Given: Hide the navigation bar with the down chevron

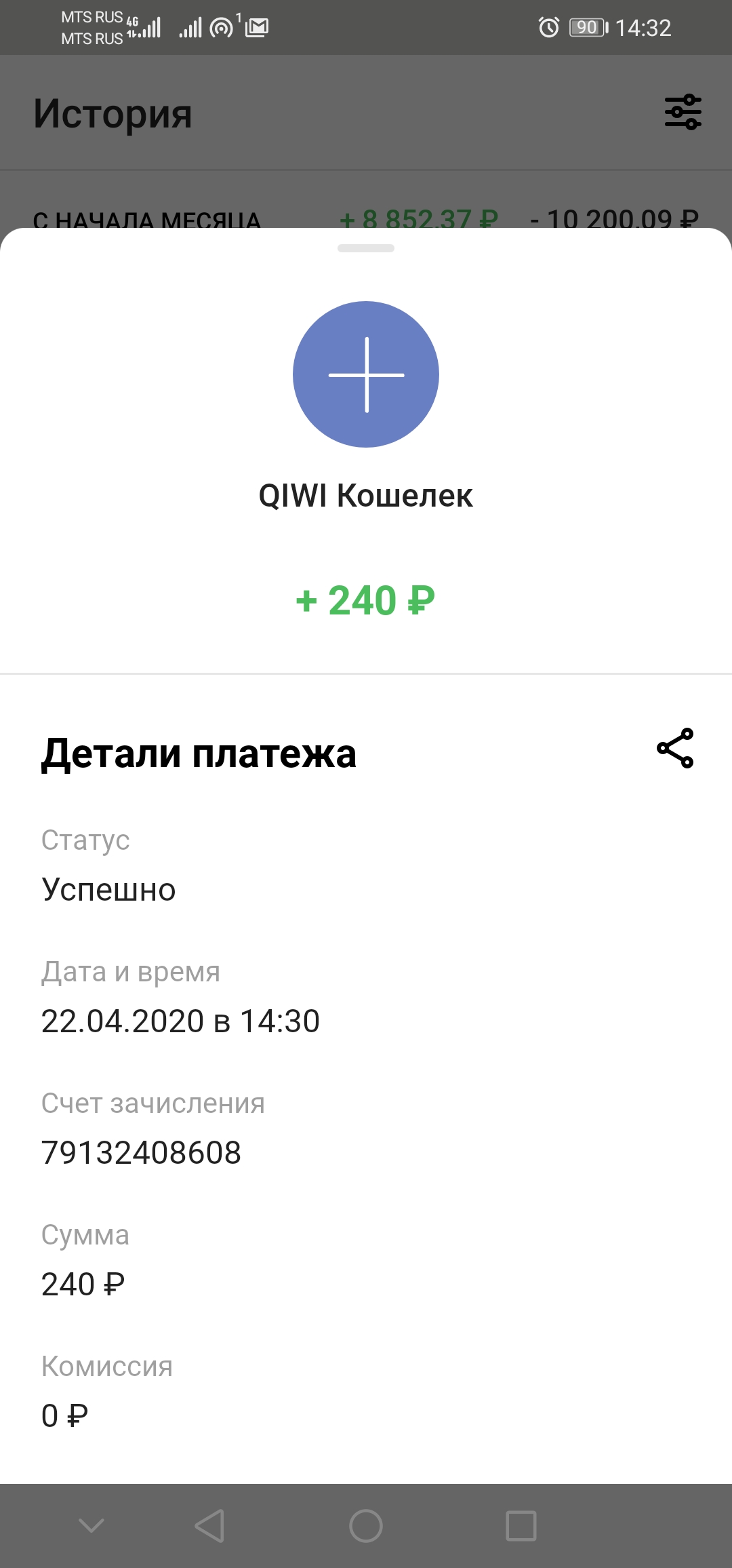Looking at the screenshot, I should point(91,1526).
